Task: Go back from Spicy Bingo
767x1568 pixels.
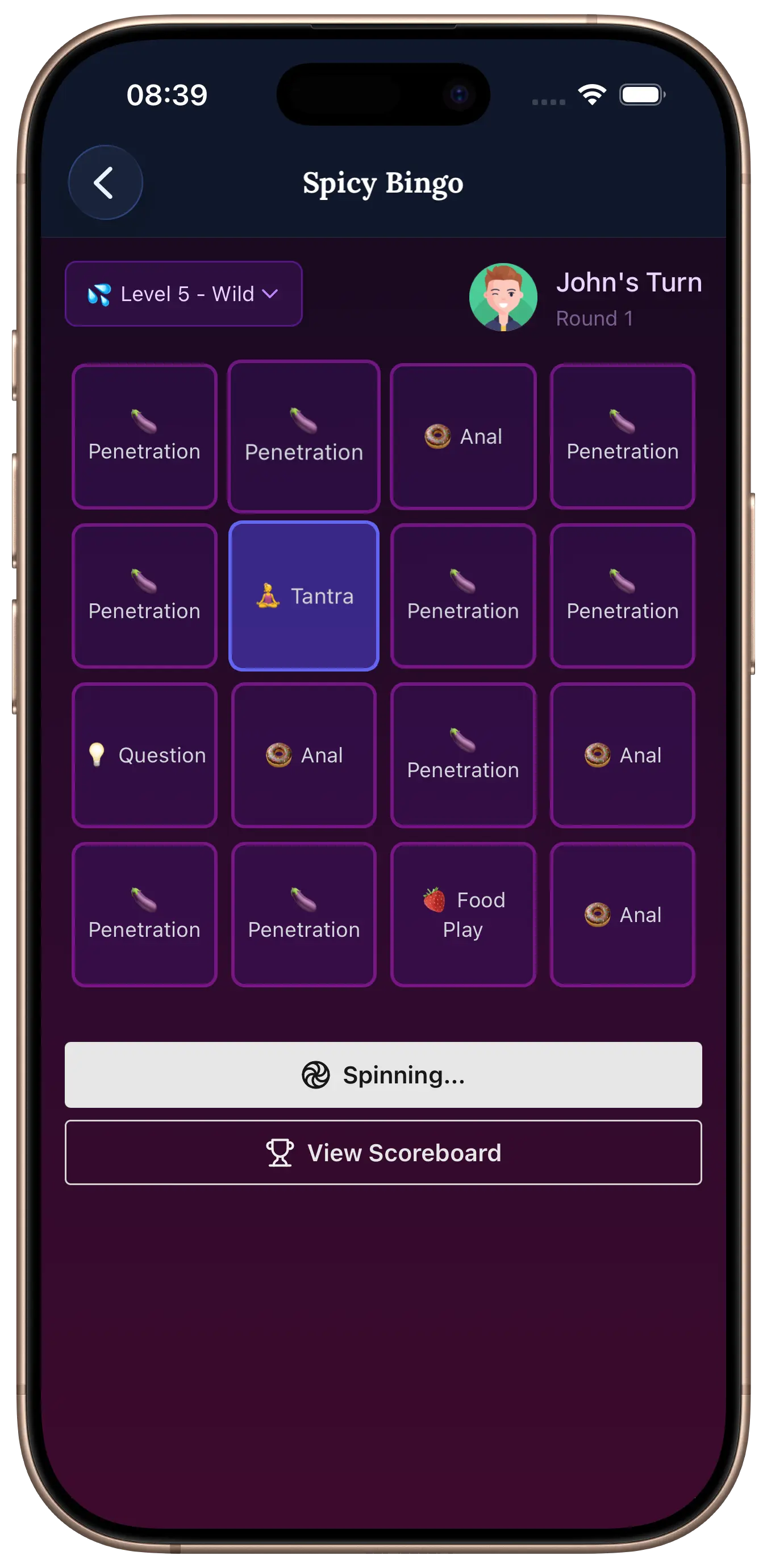Action: point(105,182)
